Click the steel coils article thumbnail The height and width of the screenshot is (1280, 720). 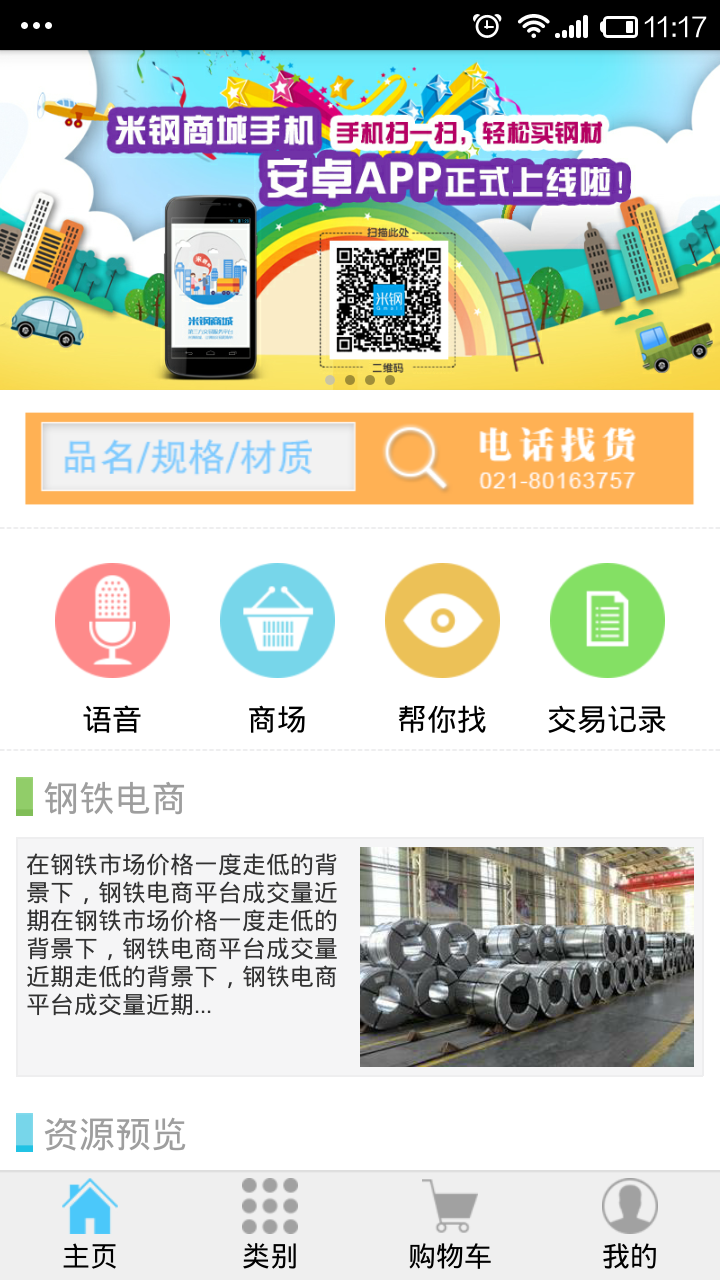(x=527, y=955)
